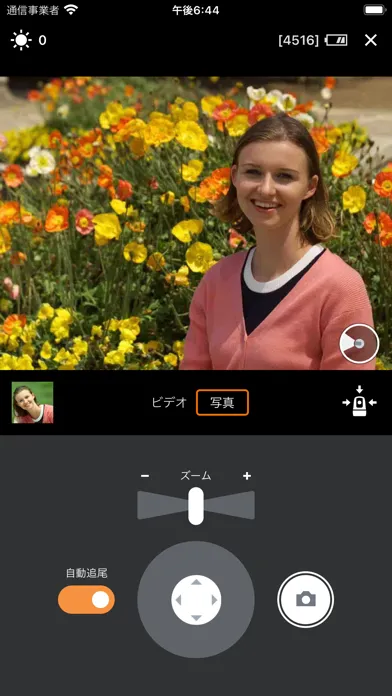Tilt the camera down with the arrow

[x=196, y=618]
